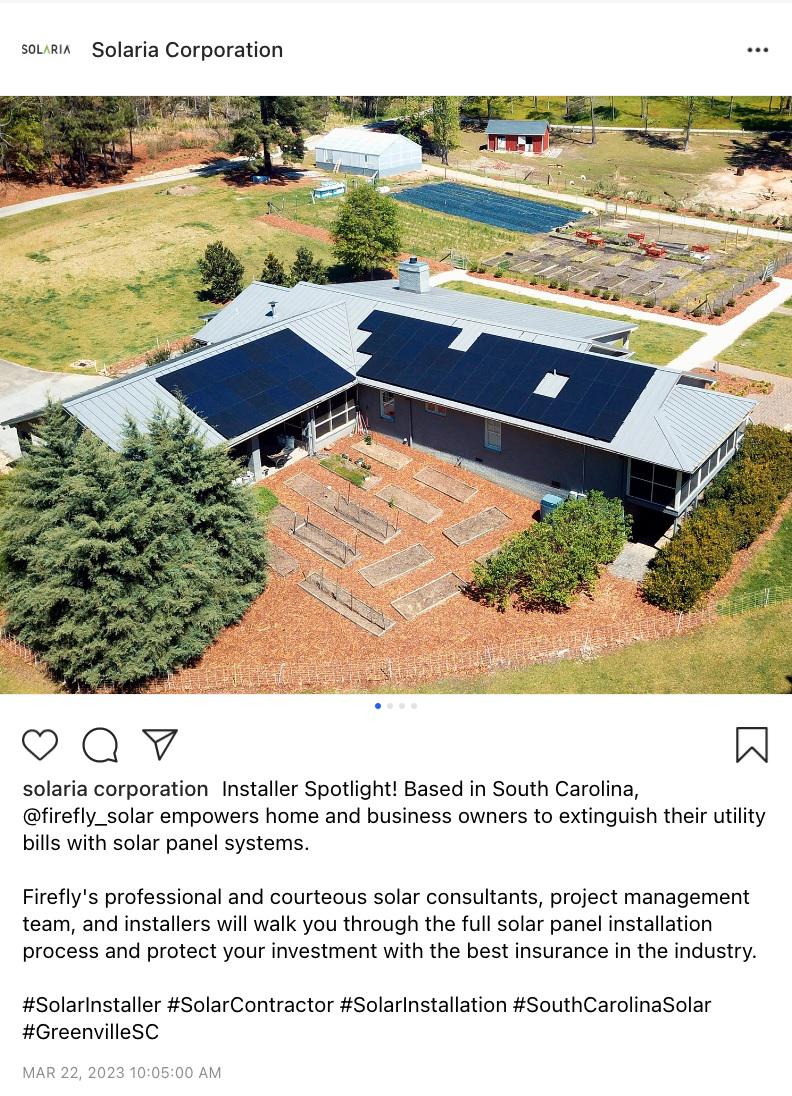This screenshot has height=1096, width=792.
Task: Open the carousel dot navigation for slide two
Action: point(389,705)
